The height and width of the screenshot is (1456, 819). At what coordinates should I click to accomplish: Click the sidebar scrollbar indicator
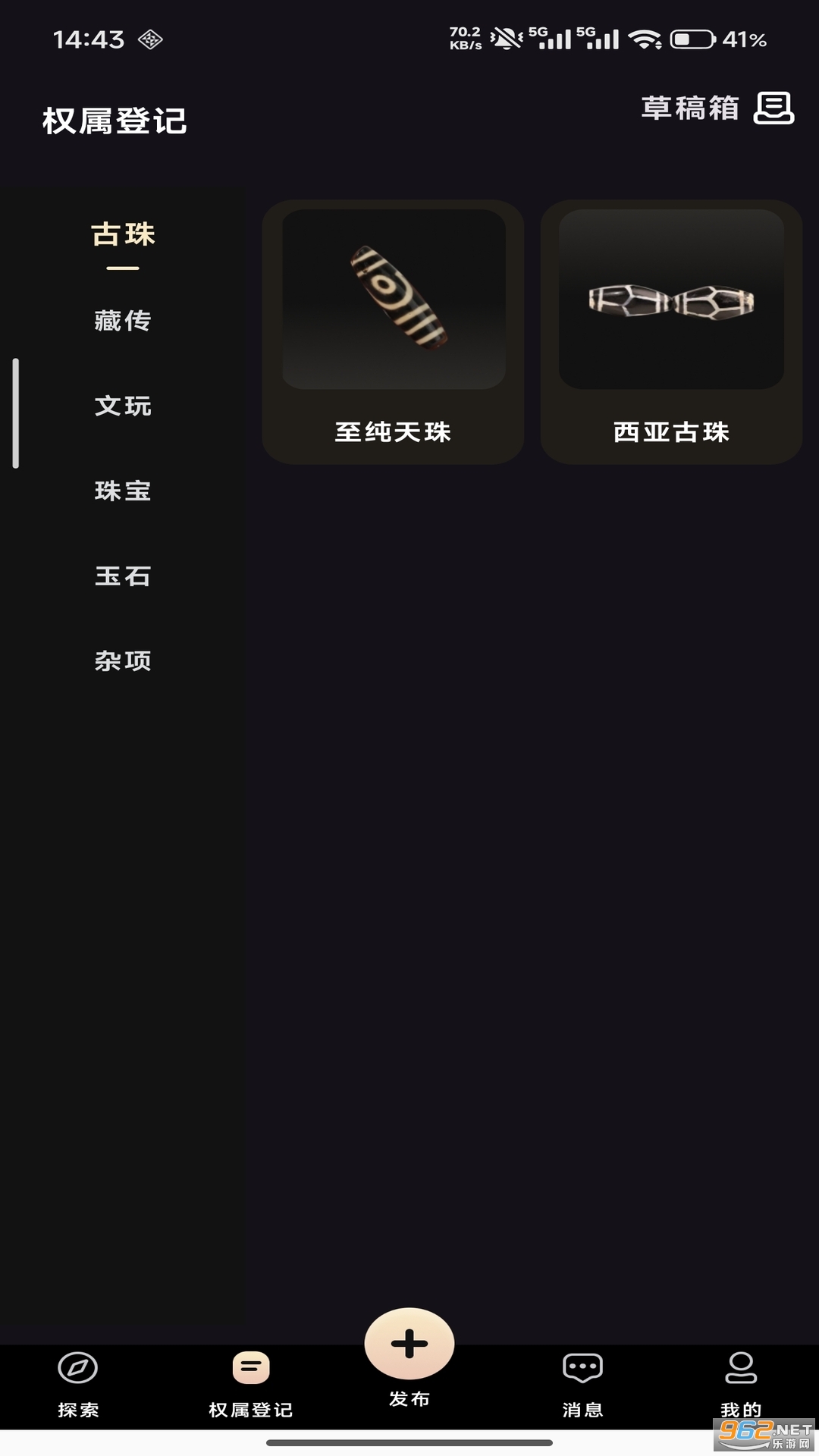tap(16, 409)
